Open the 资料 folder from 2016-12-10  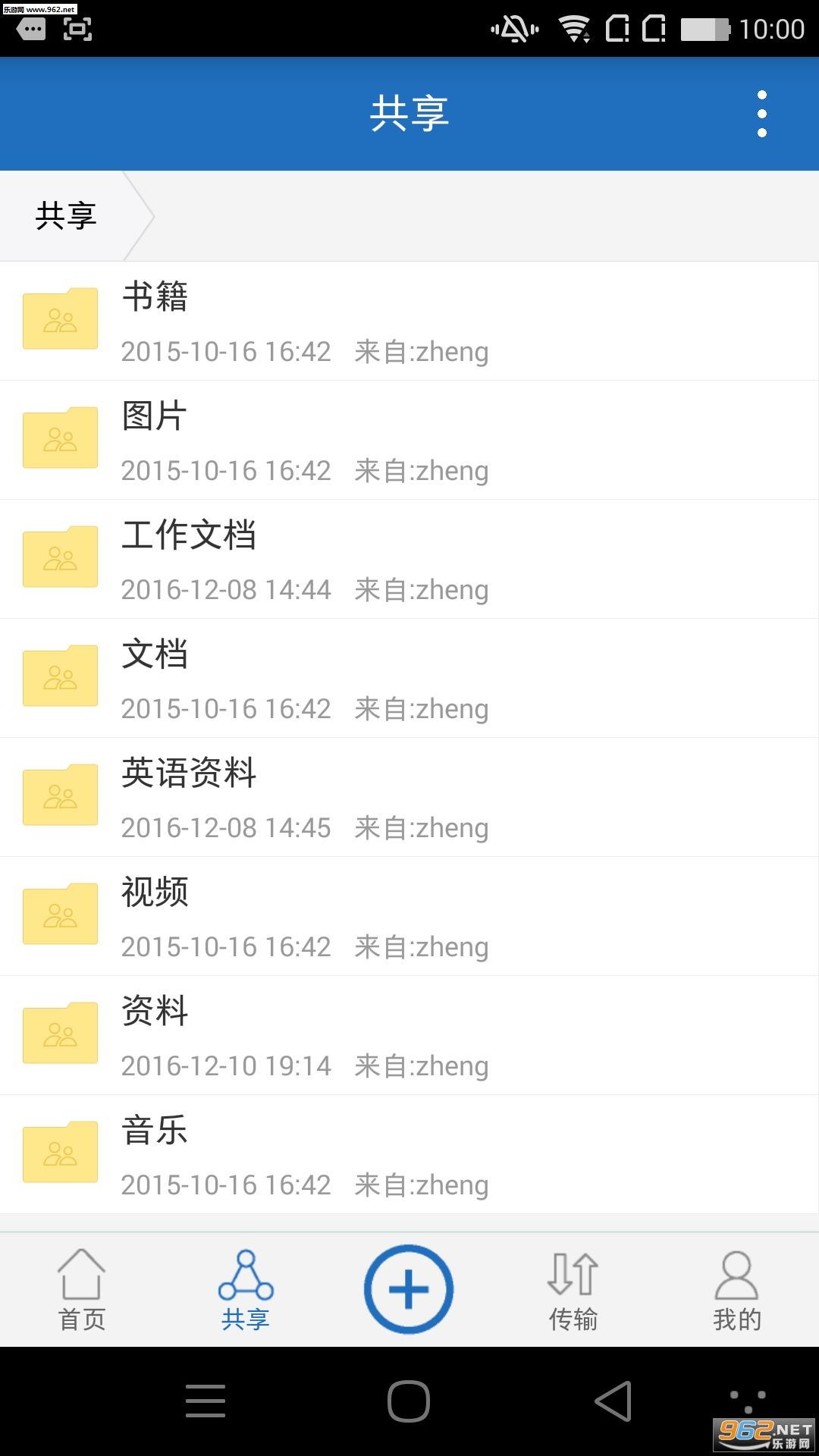409,1035
